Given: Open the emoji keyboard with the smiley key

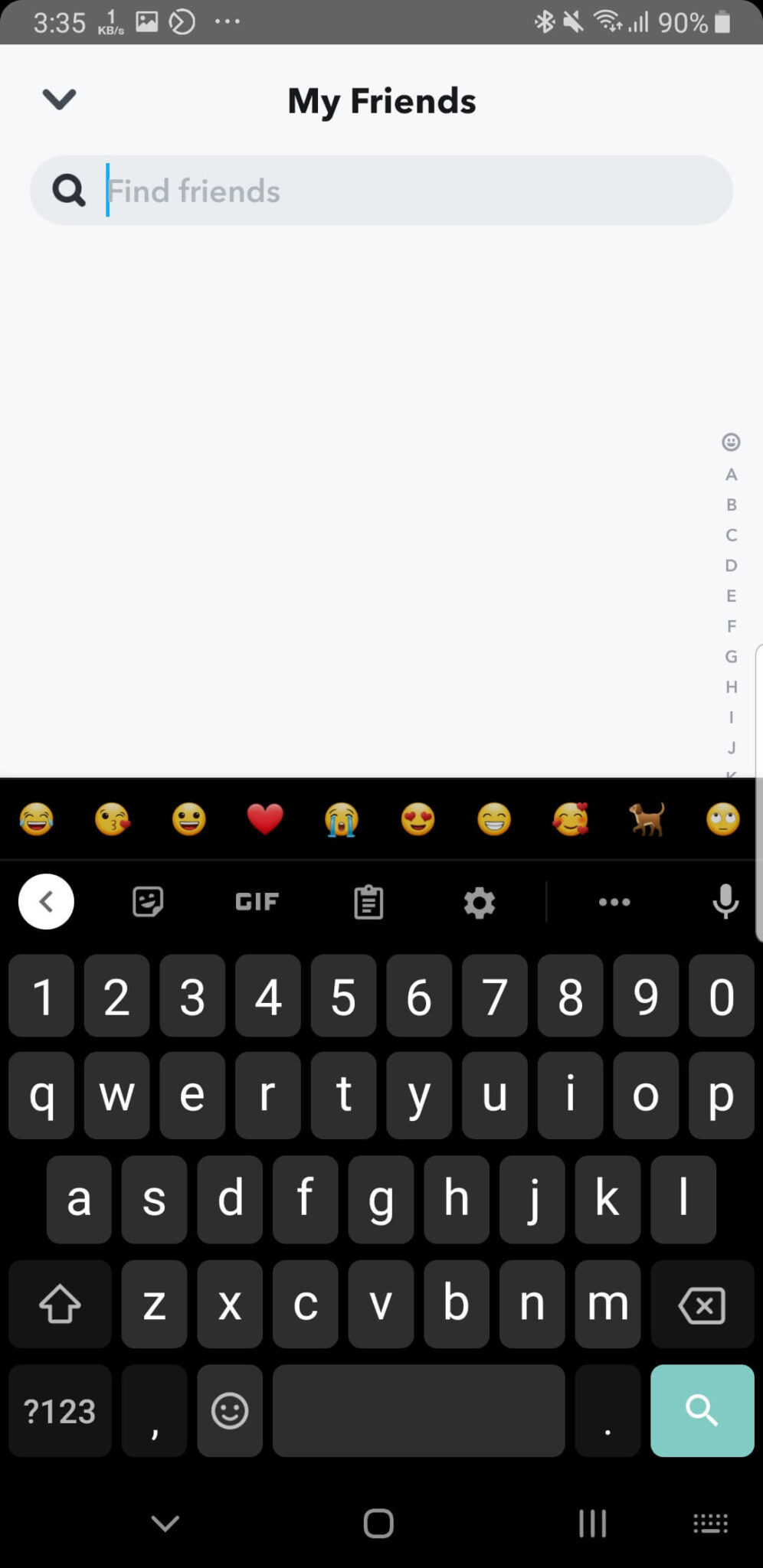Looking at the screenshot, I should point(230,1410).
